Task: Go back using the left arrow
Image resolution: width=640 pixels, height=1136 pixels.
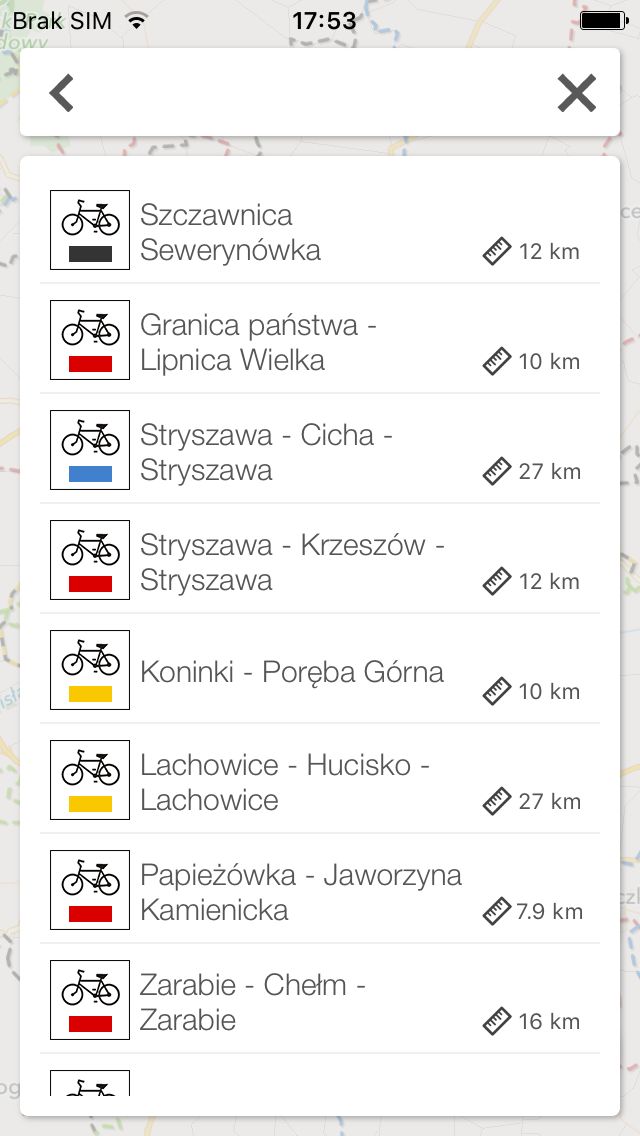Action: pos(62,93)
